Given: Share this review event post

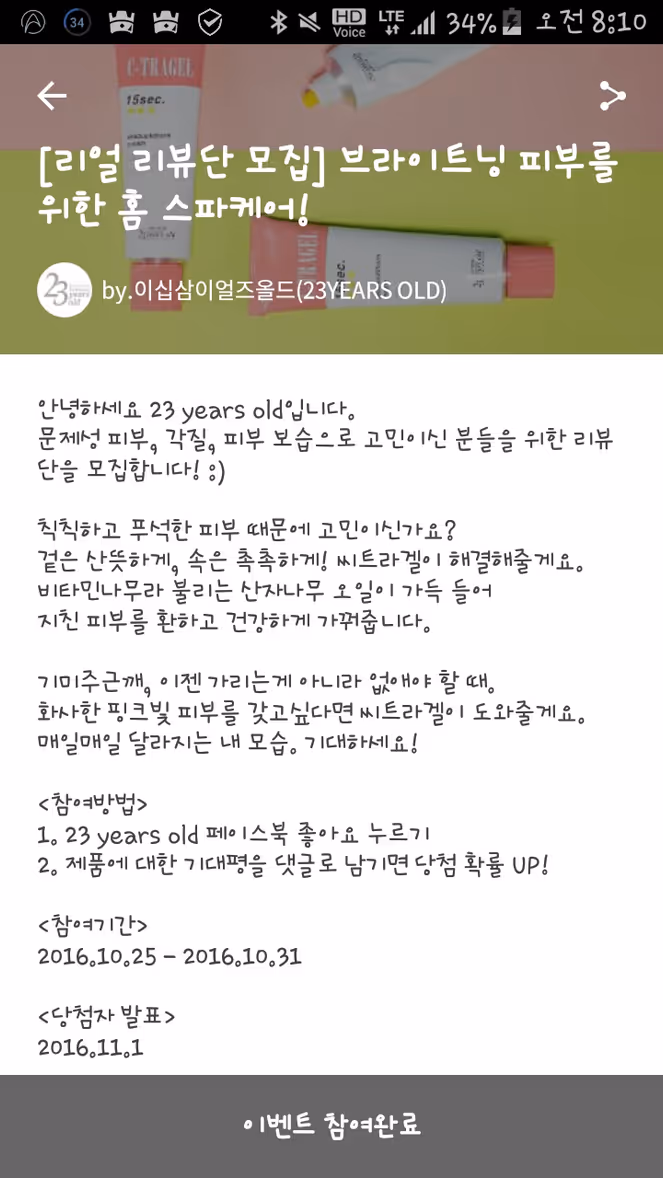Looking at the screenshot, I should 612,95.
